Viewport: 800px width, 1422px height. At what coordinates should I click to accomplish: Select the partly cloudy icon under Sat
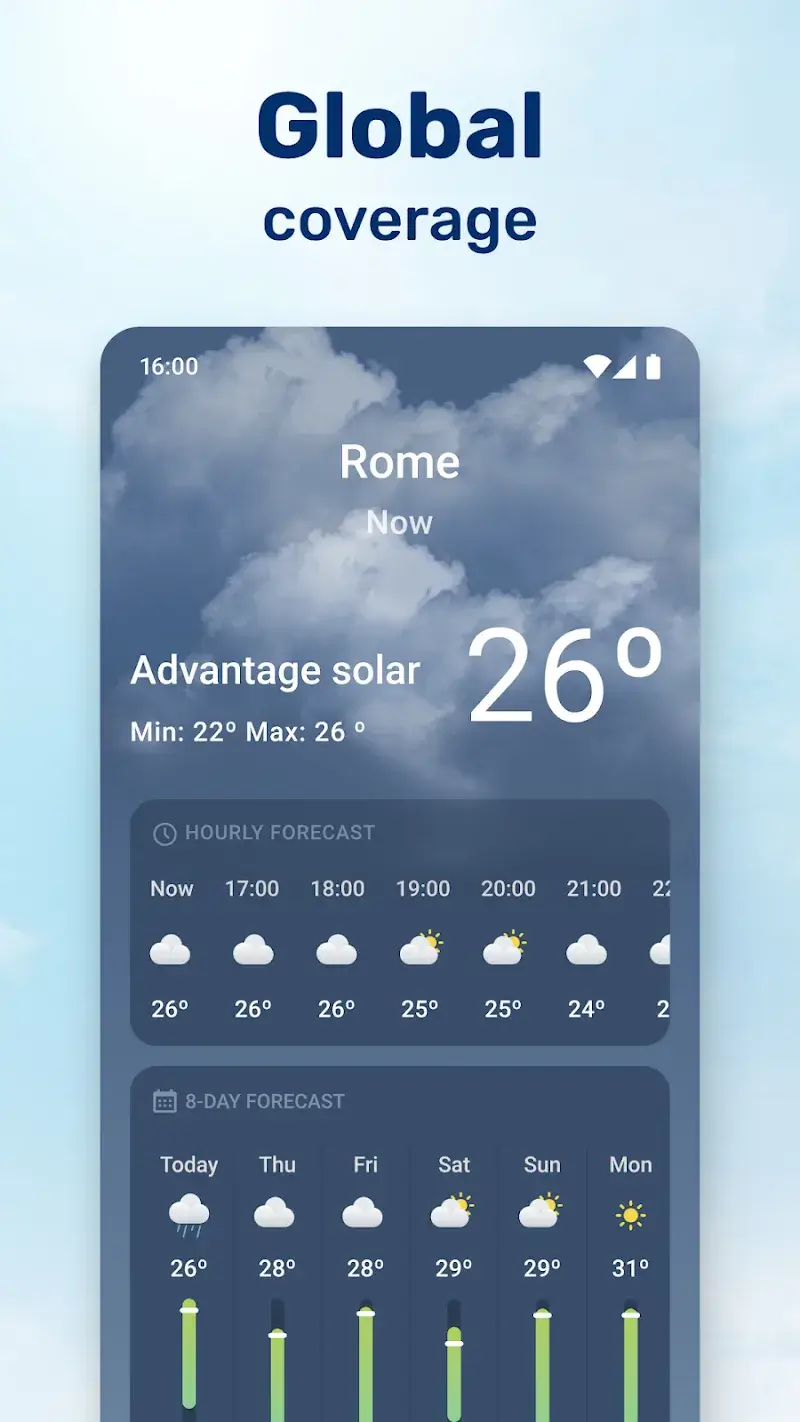click(x=453, y=1210)
